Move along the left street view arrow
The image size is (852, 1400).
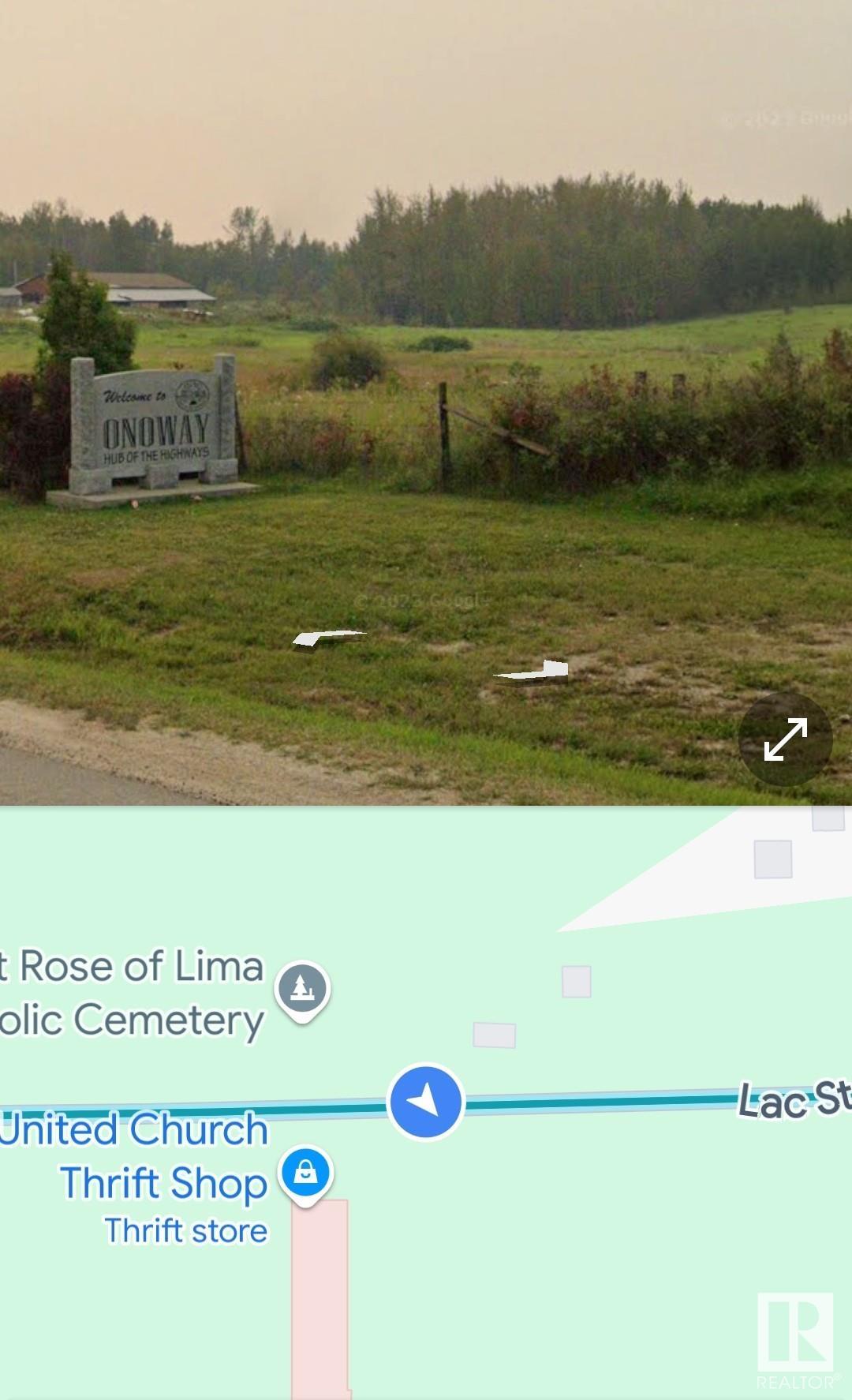[329, 637]
